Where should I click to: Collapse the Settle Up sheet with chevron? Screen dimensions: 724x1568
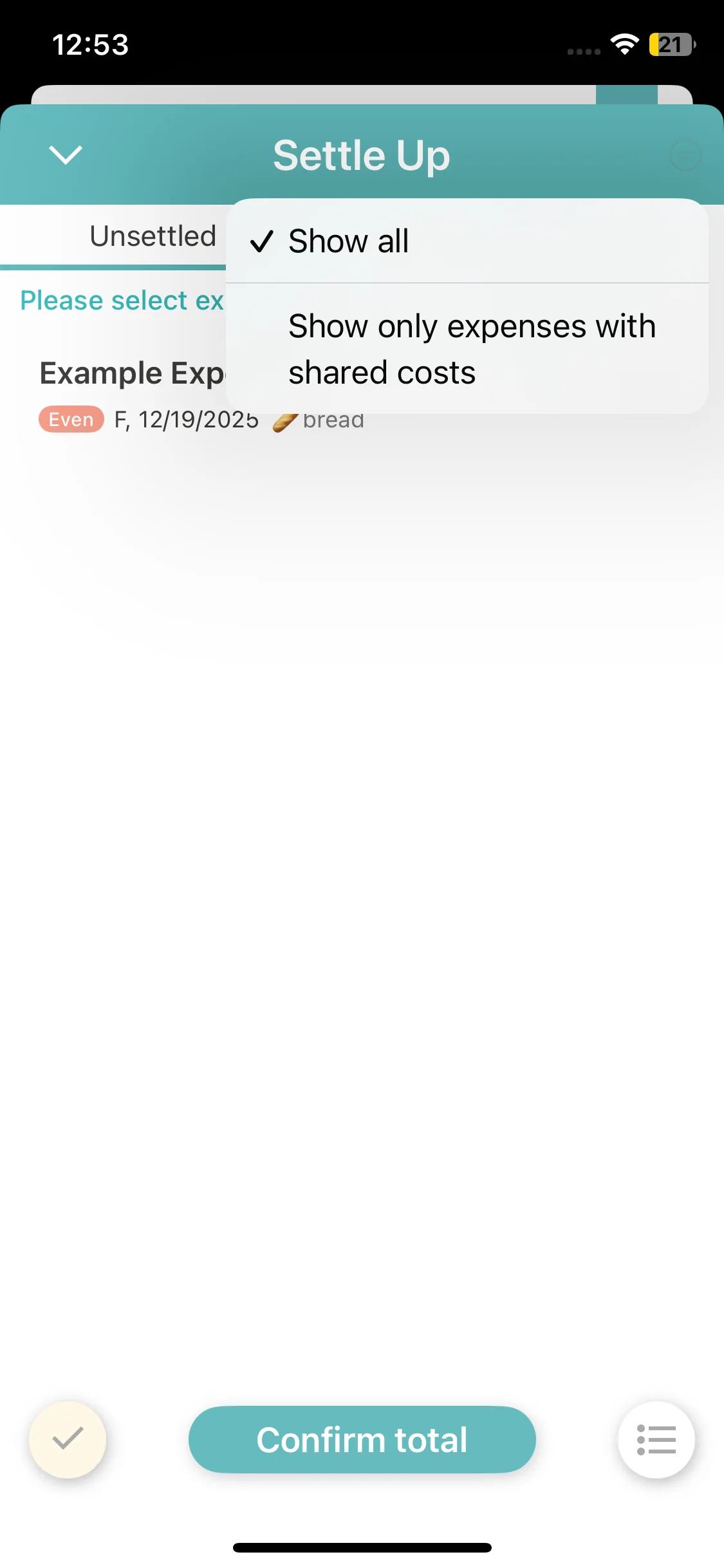[x=66, y=154]
